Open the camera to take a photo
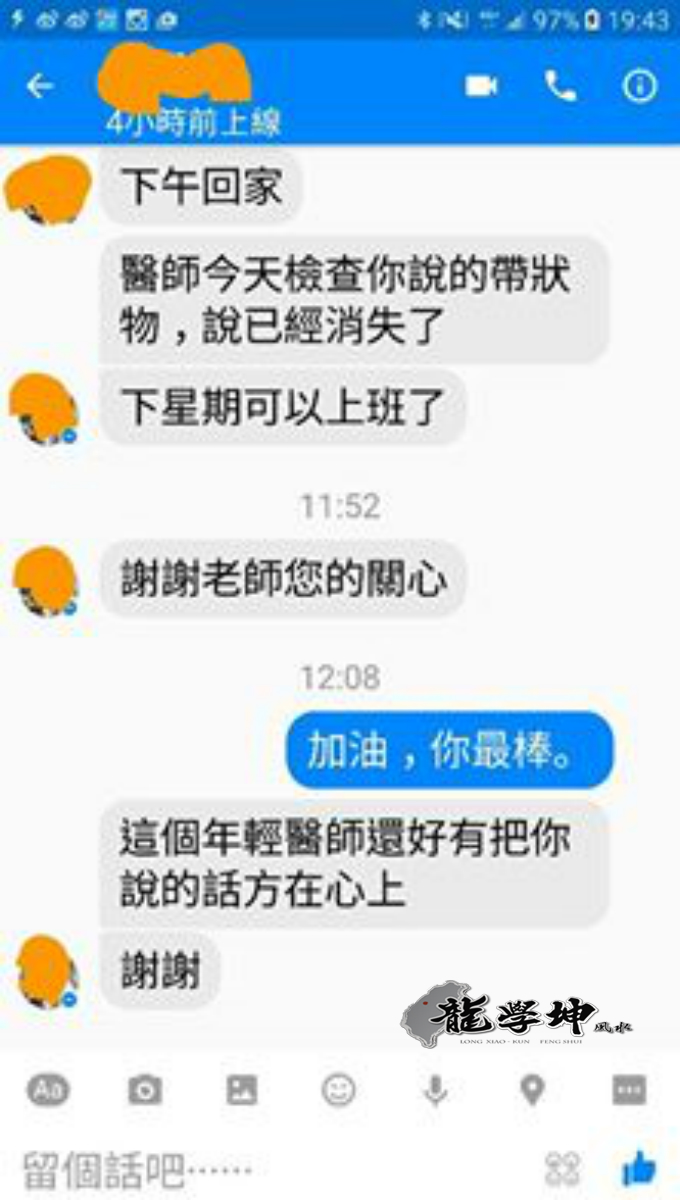 click(145, 1090)
